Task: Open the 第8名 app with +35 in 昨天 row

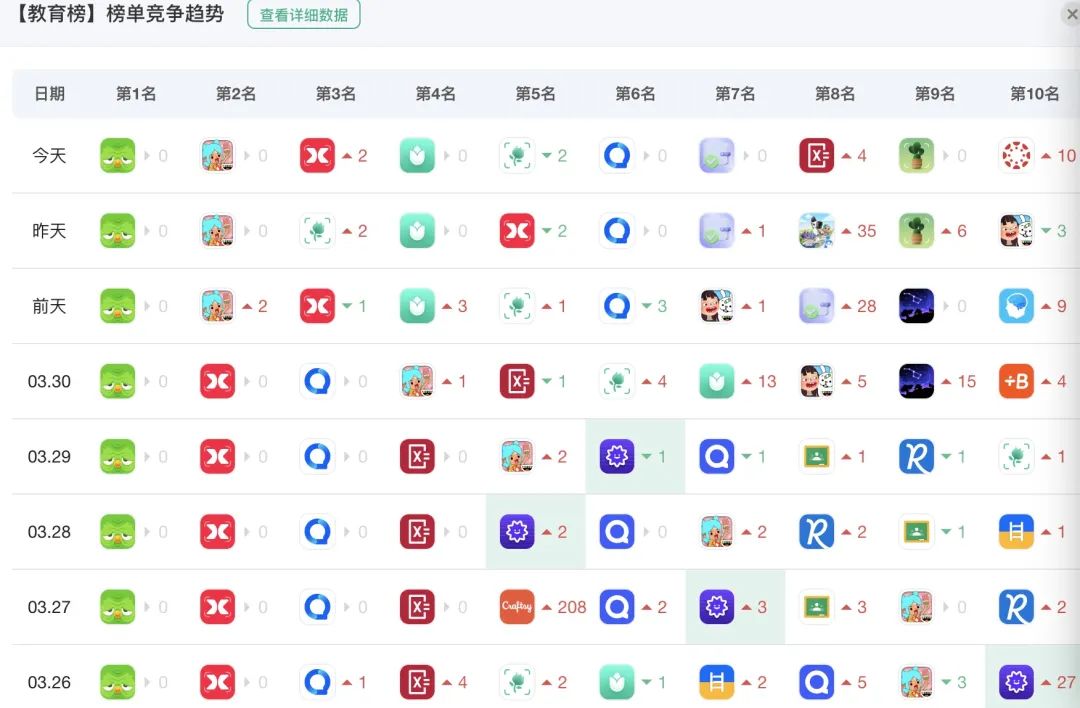Action: 817,231
